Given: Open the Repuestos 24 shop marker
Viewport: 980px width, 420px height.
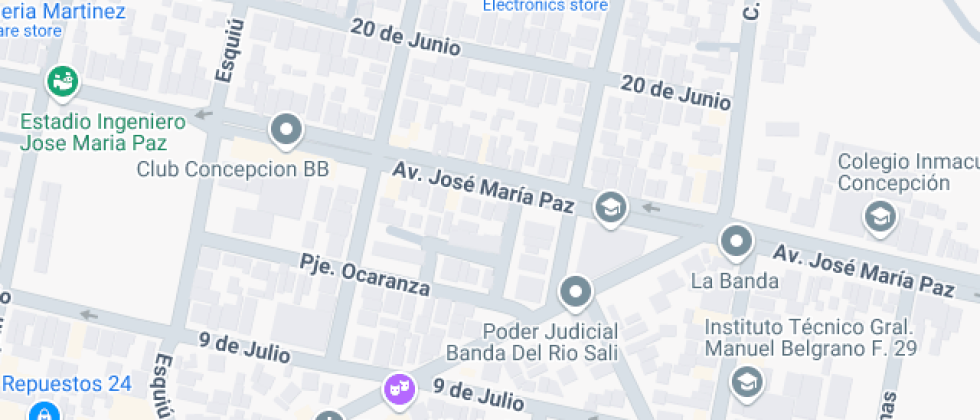Looking at the screenshot, I should tap(43, 410).
